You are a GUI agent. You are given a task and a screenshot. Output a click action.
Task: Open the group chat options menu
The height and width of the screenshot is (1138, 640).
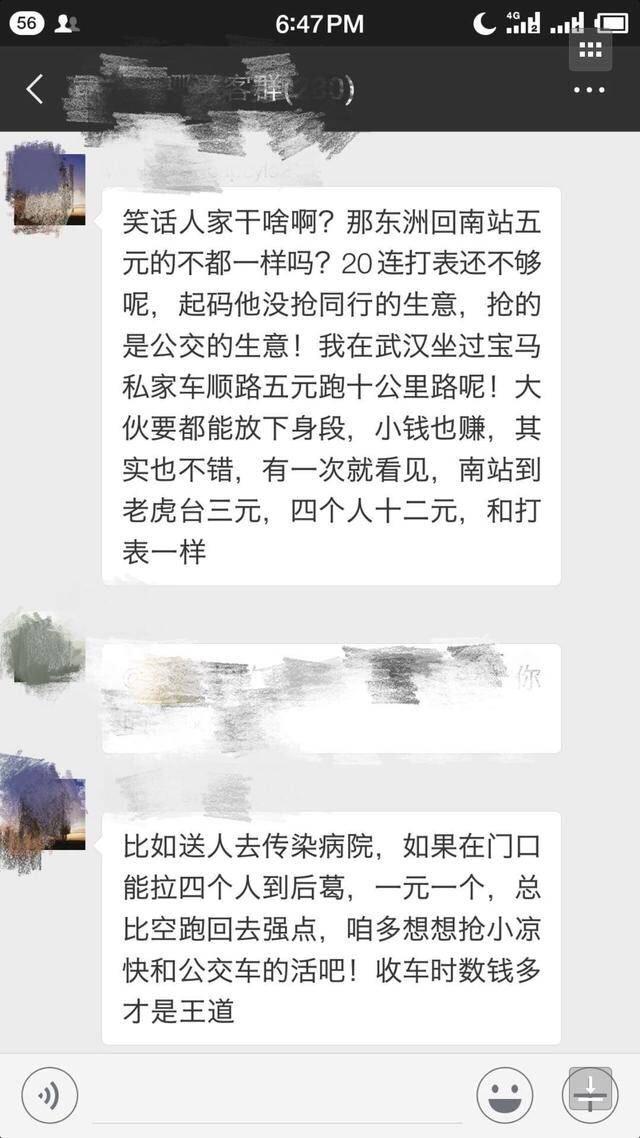589,90
